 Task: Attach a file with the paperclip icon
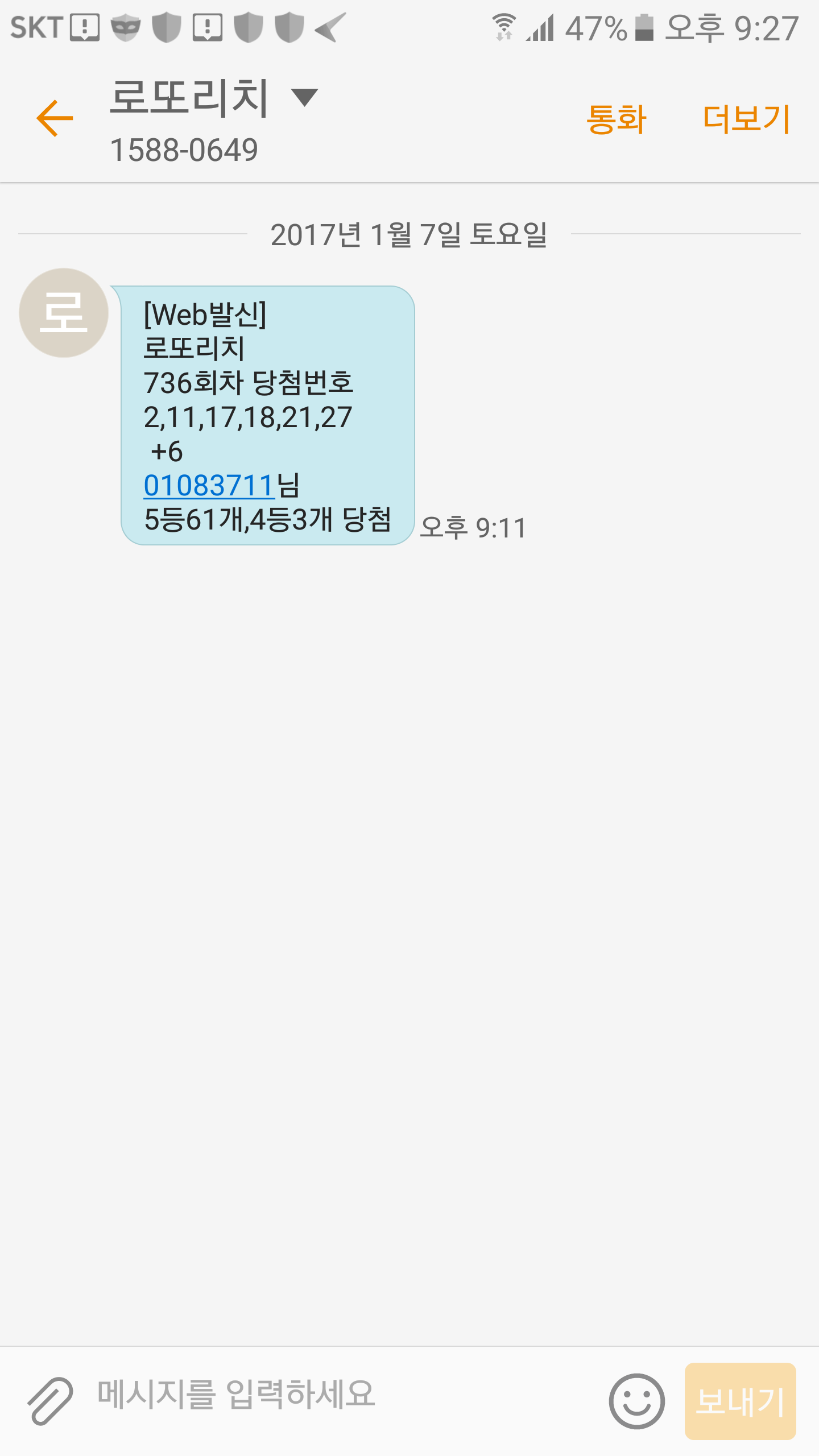pyautogui.click(x=50, y=1400)
